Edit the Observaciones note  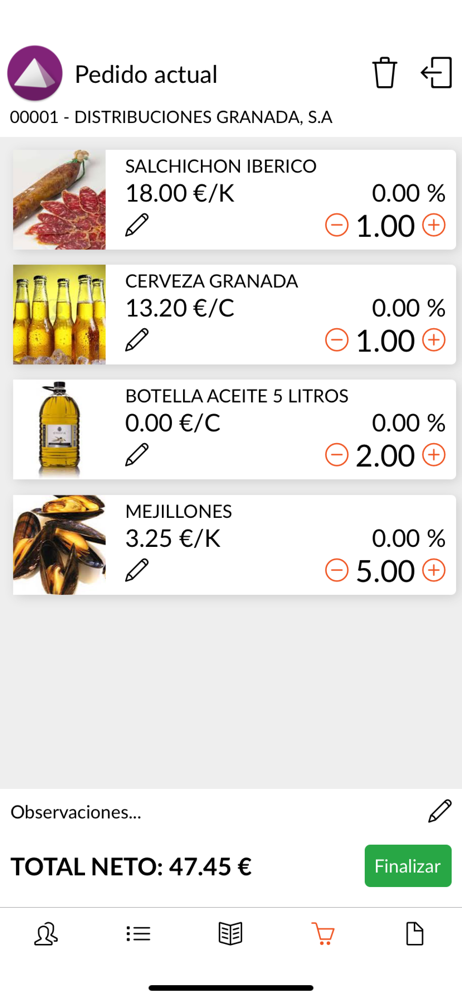coord(440,811)
